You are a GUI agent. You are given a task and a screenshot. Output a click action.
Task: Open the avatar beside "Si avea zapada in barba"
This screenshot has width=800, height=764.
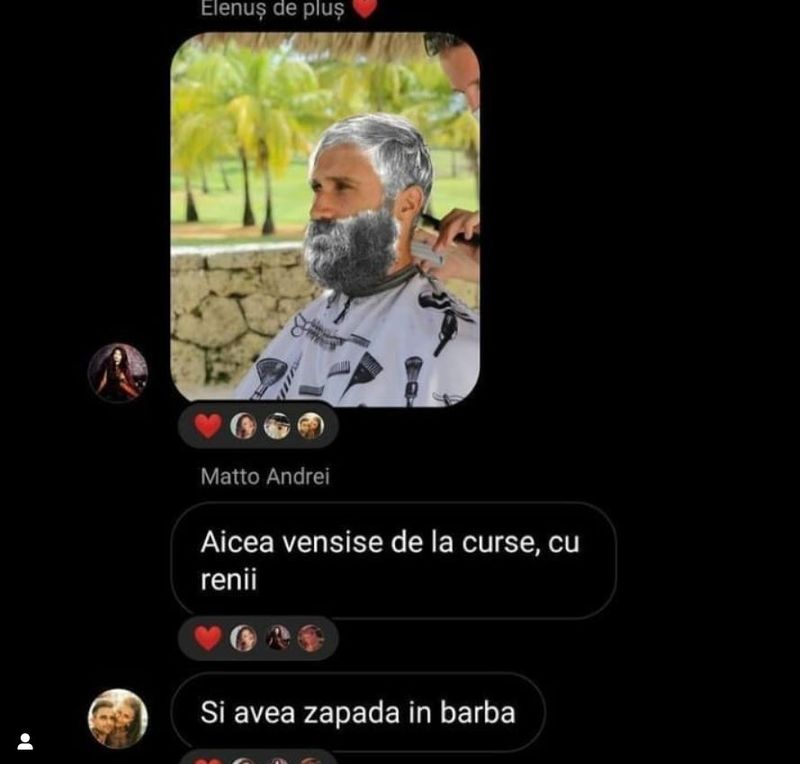tap(118, 718)
